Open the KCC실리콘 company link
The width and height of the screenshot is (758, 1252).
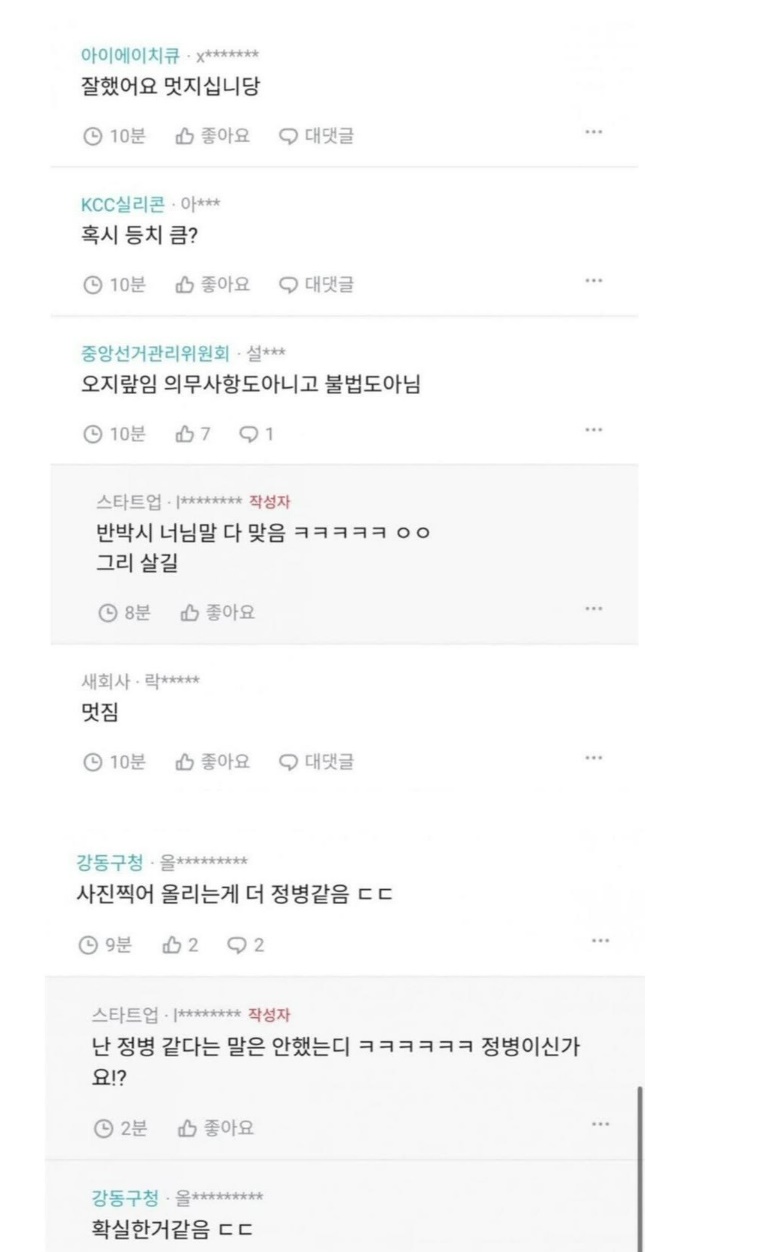click(x=123, y=205)
